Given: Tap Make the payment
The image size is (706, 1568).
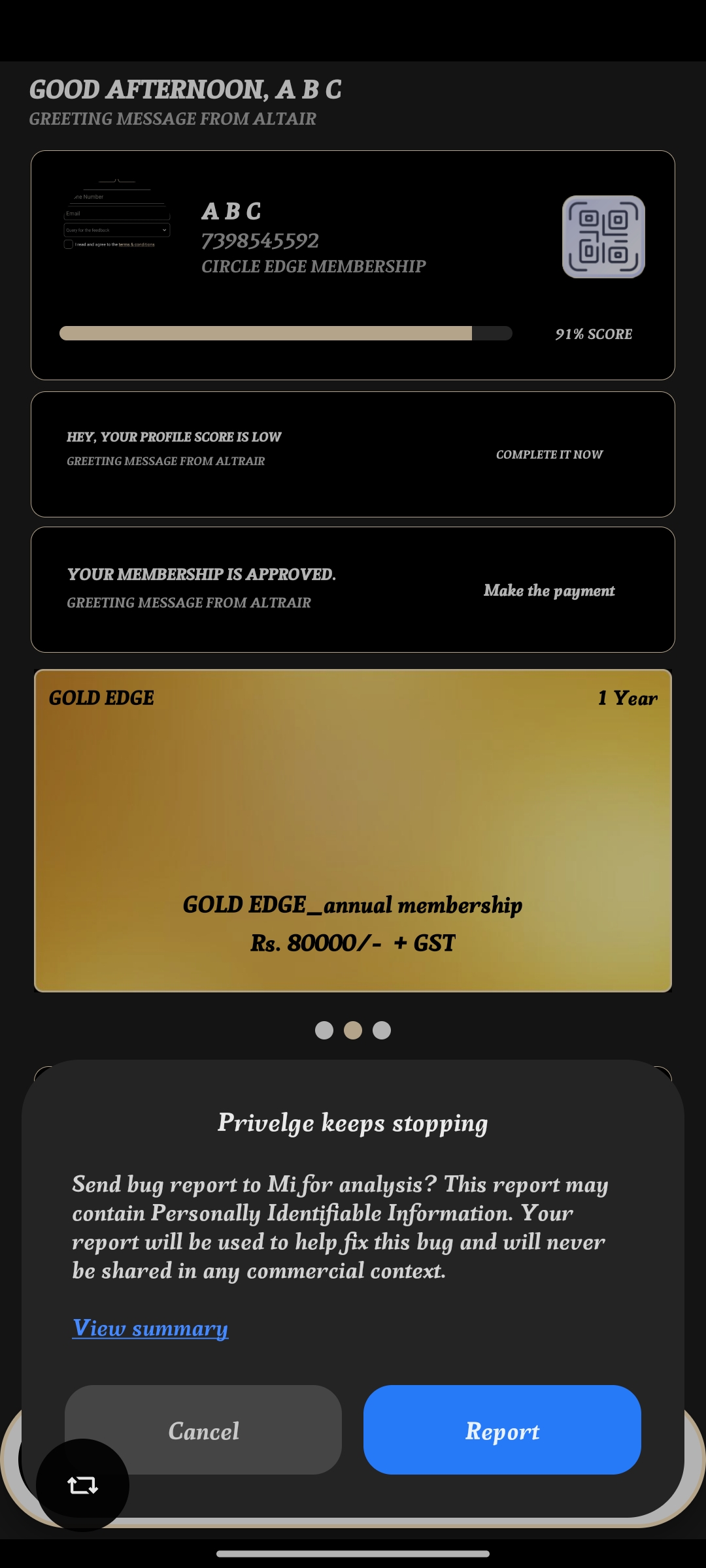Looking at the screenshot, I should pos(549,591).
